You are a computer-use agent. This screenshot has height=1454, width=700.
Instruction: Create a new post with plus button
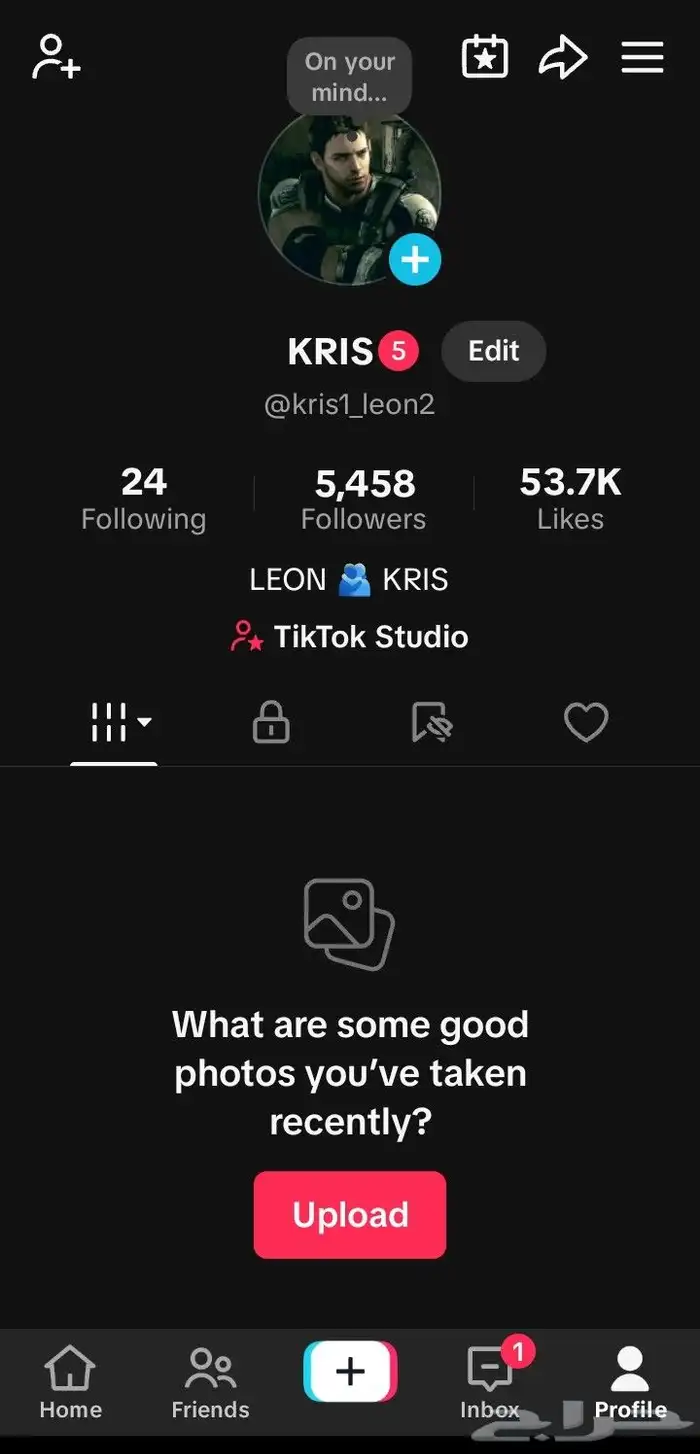[350, 1372]
